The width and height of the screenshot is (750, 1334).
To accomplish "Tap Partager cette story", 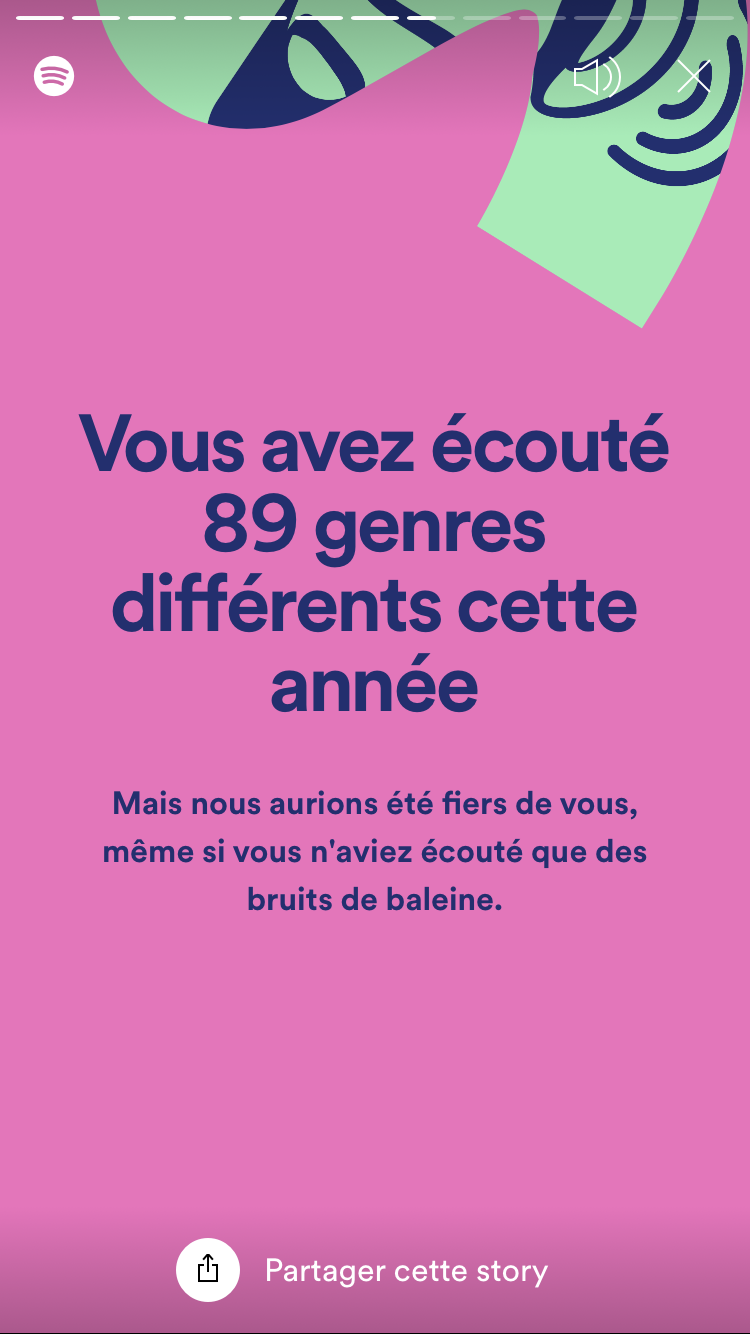I will pos(363,1270).
